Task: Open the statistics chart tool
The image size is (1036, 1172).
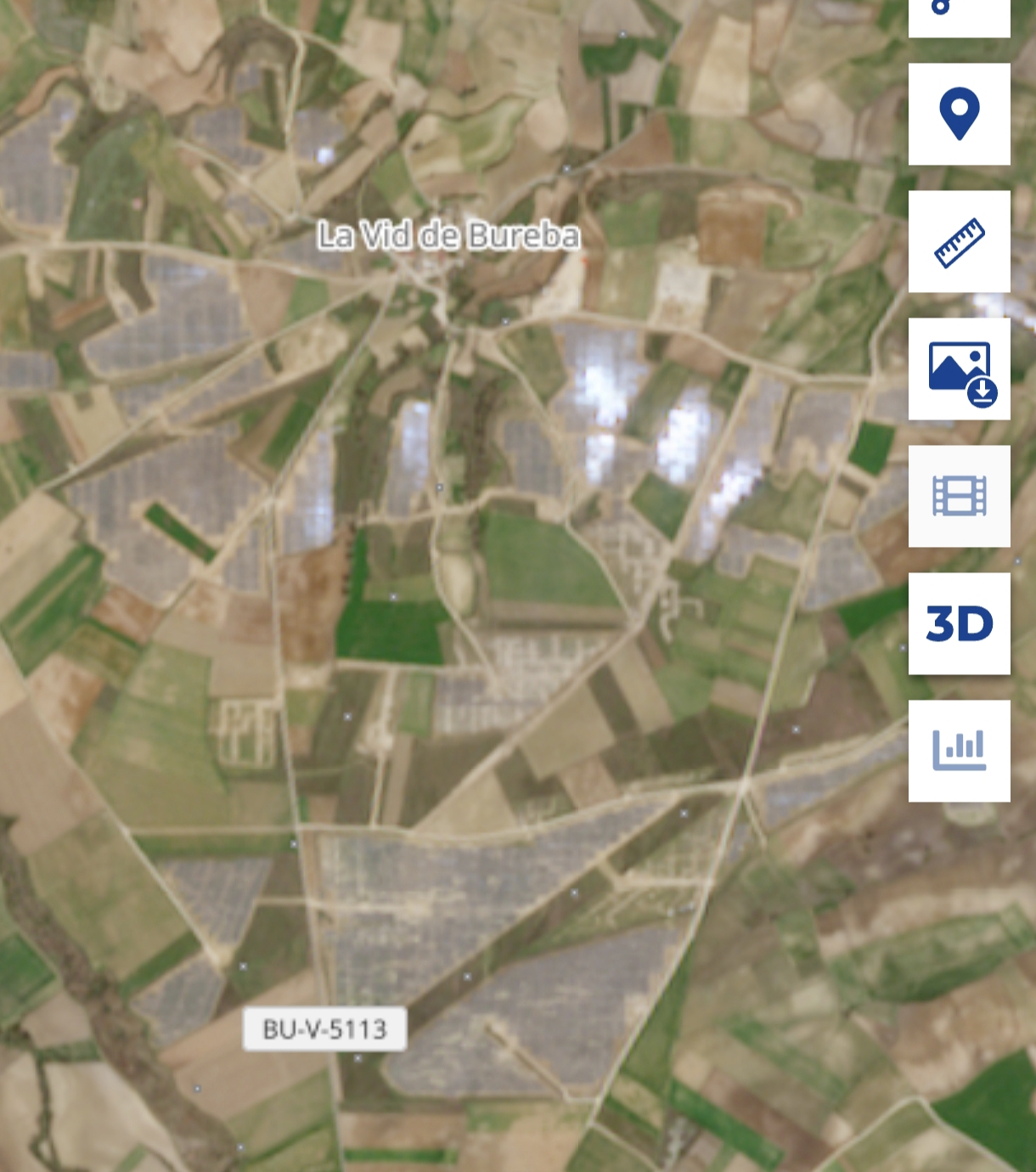Action: [x=959, y=751]
